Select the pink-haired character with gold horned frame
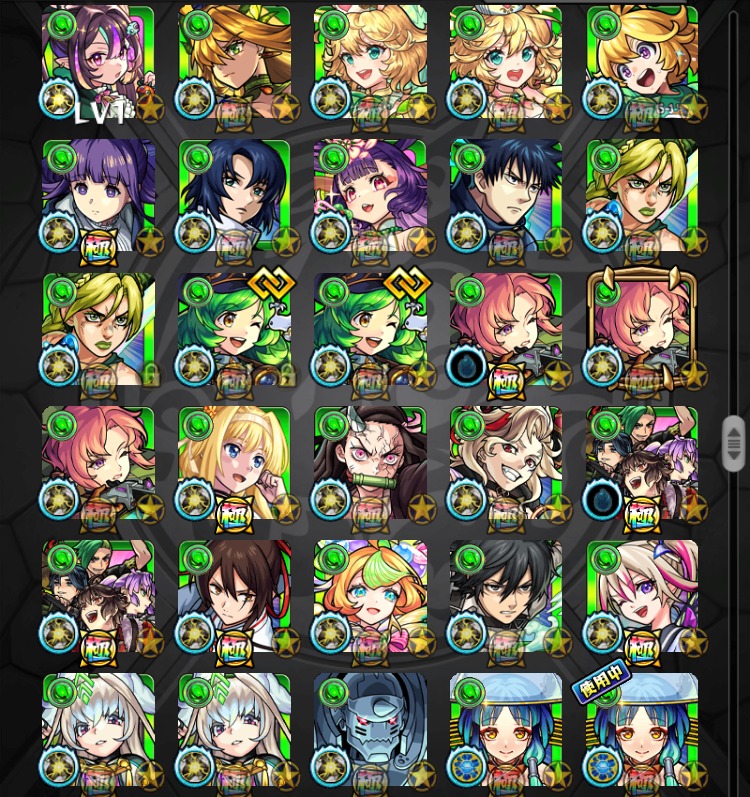The image size is (750, 797). coord(641,330)
